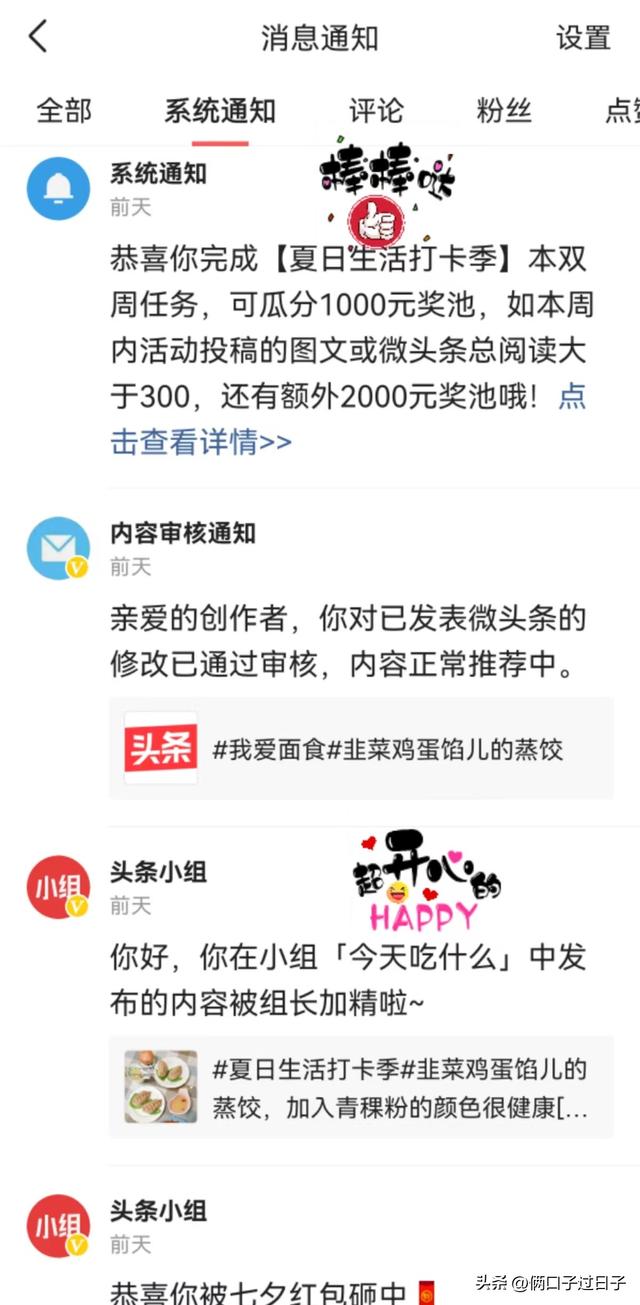Switch to the 评论 tab

[x=376, y=111]
